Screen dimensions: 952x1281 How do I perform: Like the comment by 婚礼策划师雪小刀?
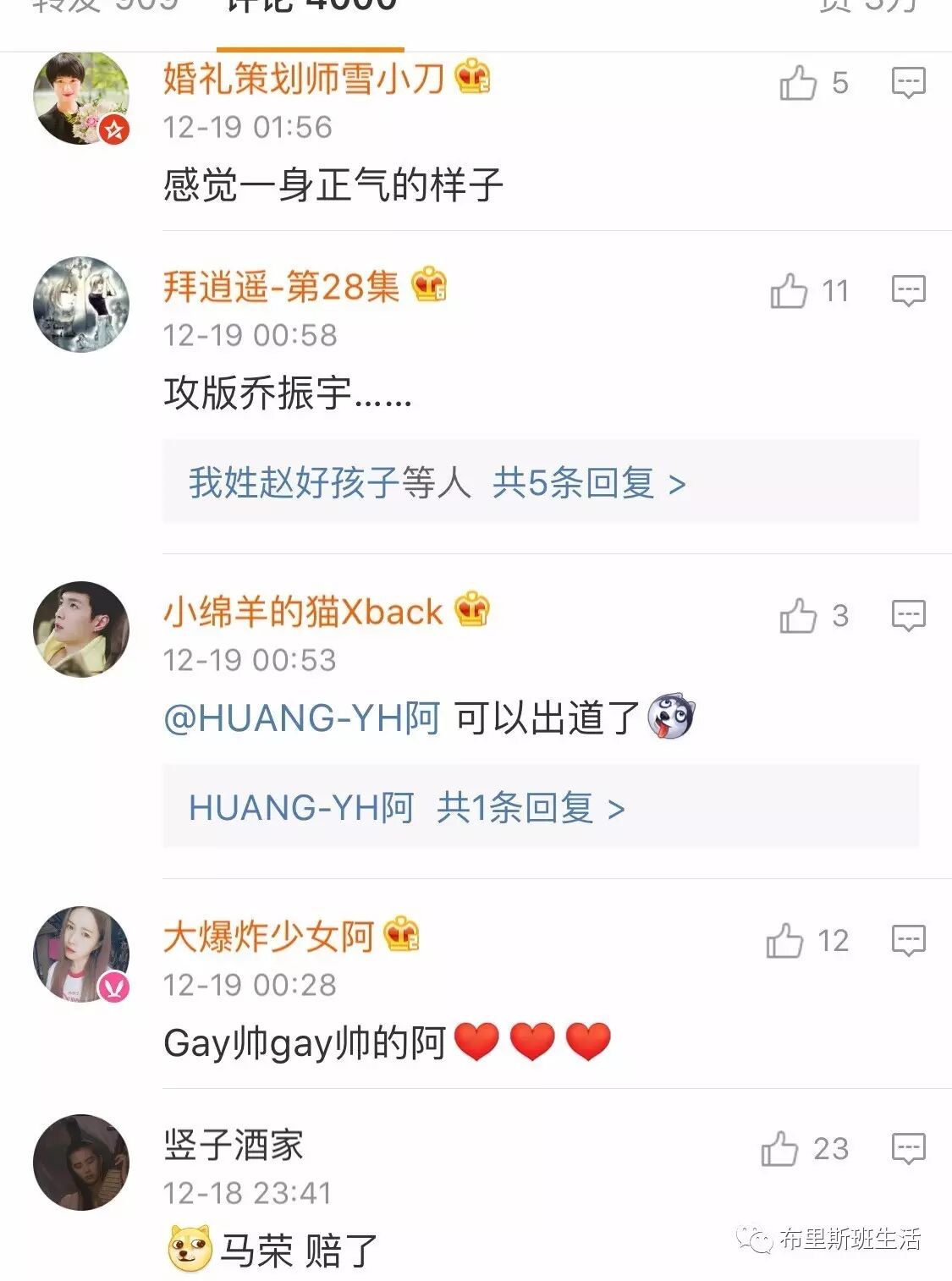[x=798, y=83]
